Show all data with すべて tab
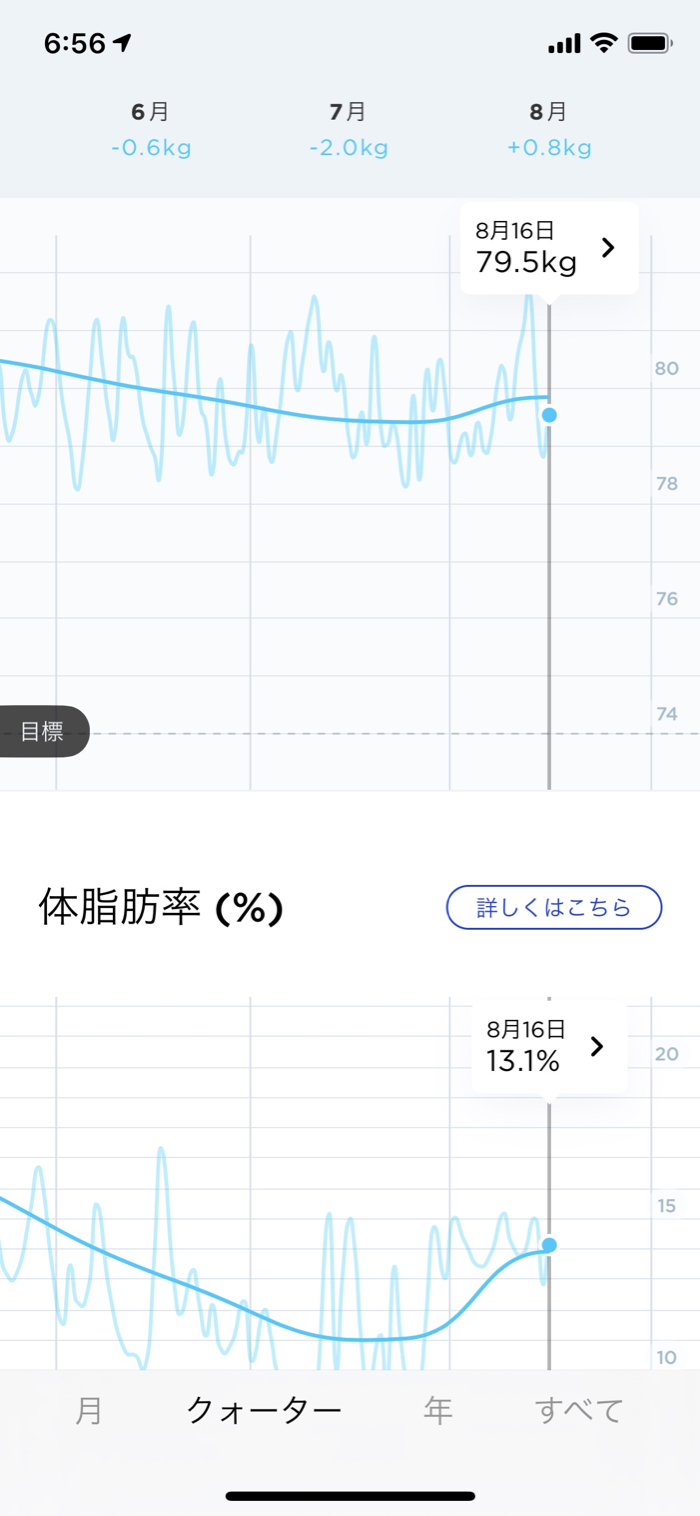The height and width of the screenshot is (1516, 700). click(579, 1410)
